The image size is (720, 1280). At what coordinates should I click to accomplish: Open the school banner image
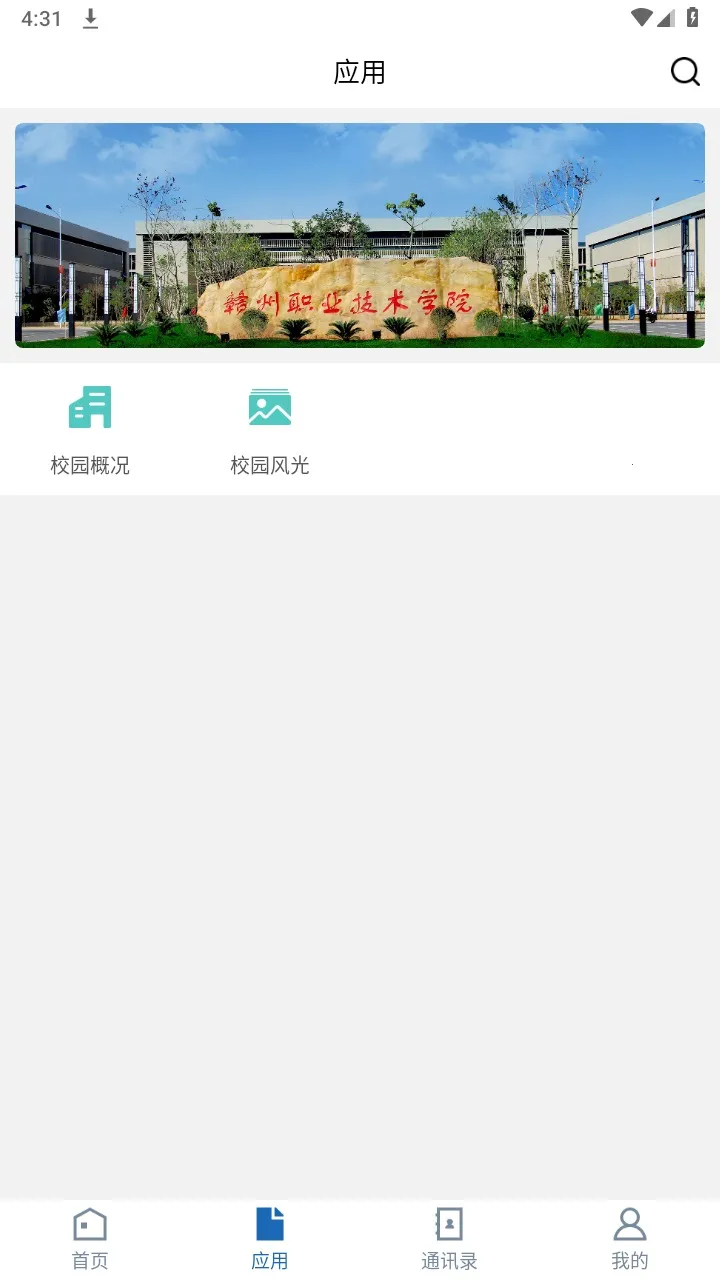[360, 235]
